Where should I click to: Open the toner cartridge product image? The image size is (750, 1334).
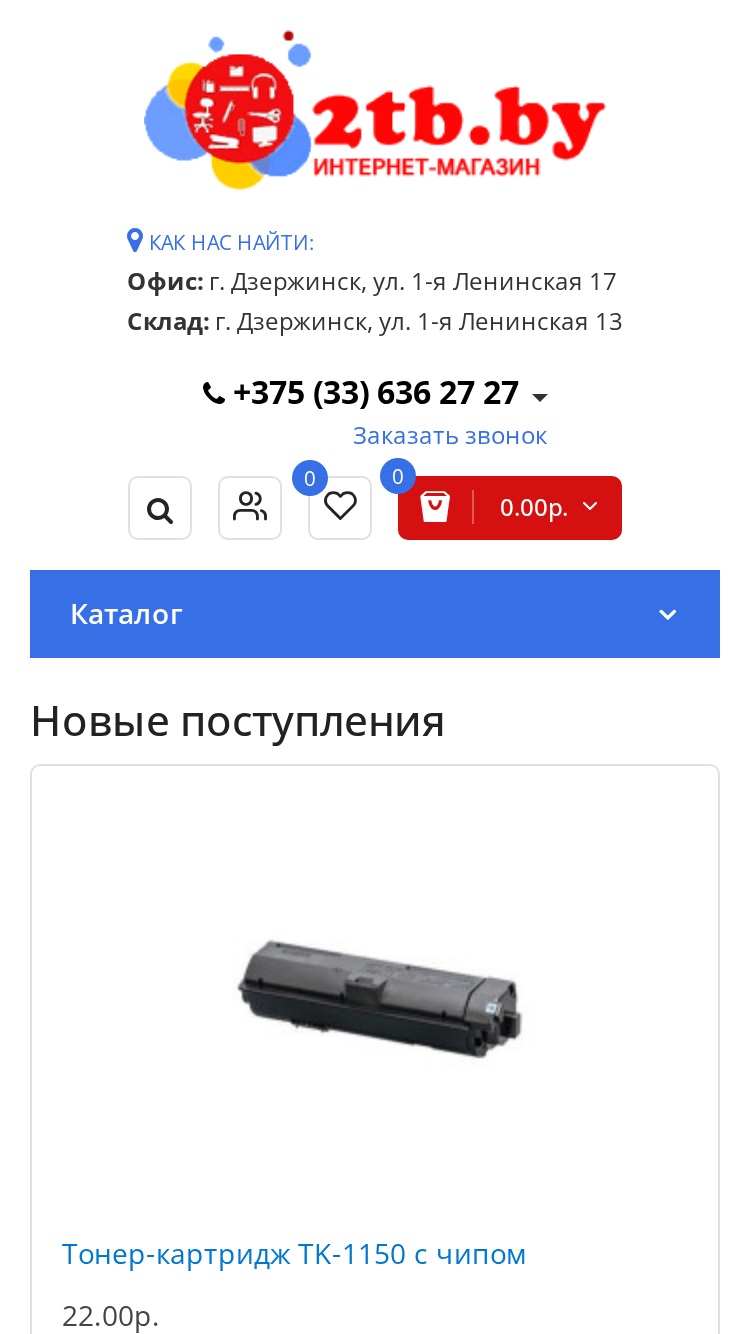point(380,999)
